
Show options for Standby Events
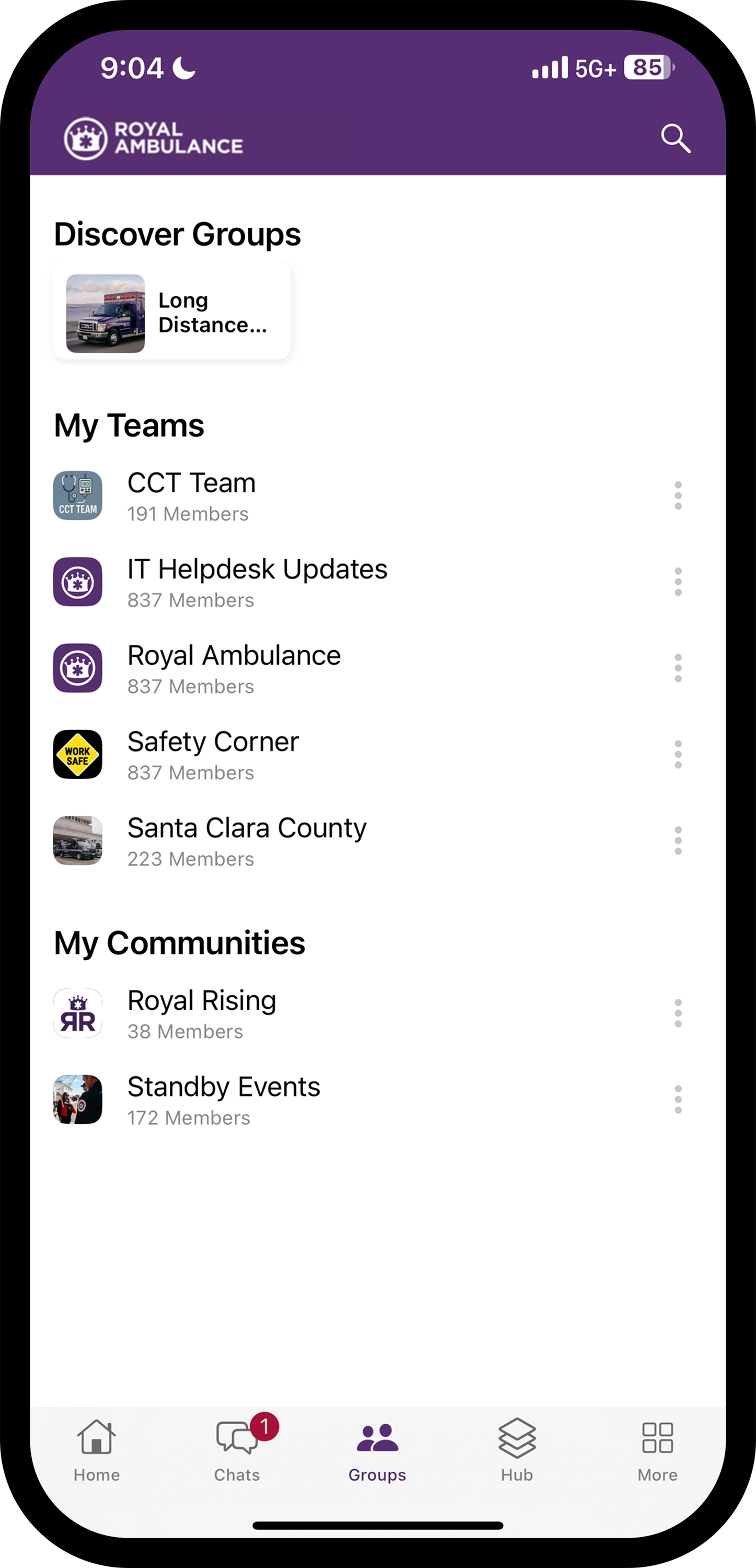[x=678, y=1099]
